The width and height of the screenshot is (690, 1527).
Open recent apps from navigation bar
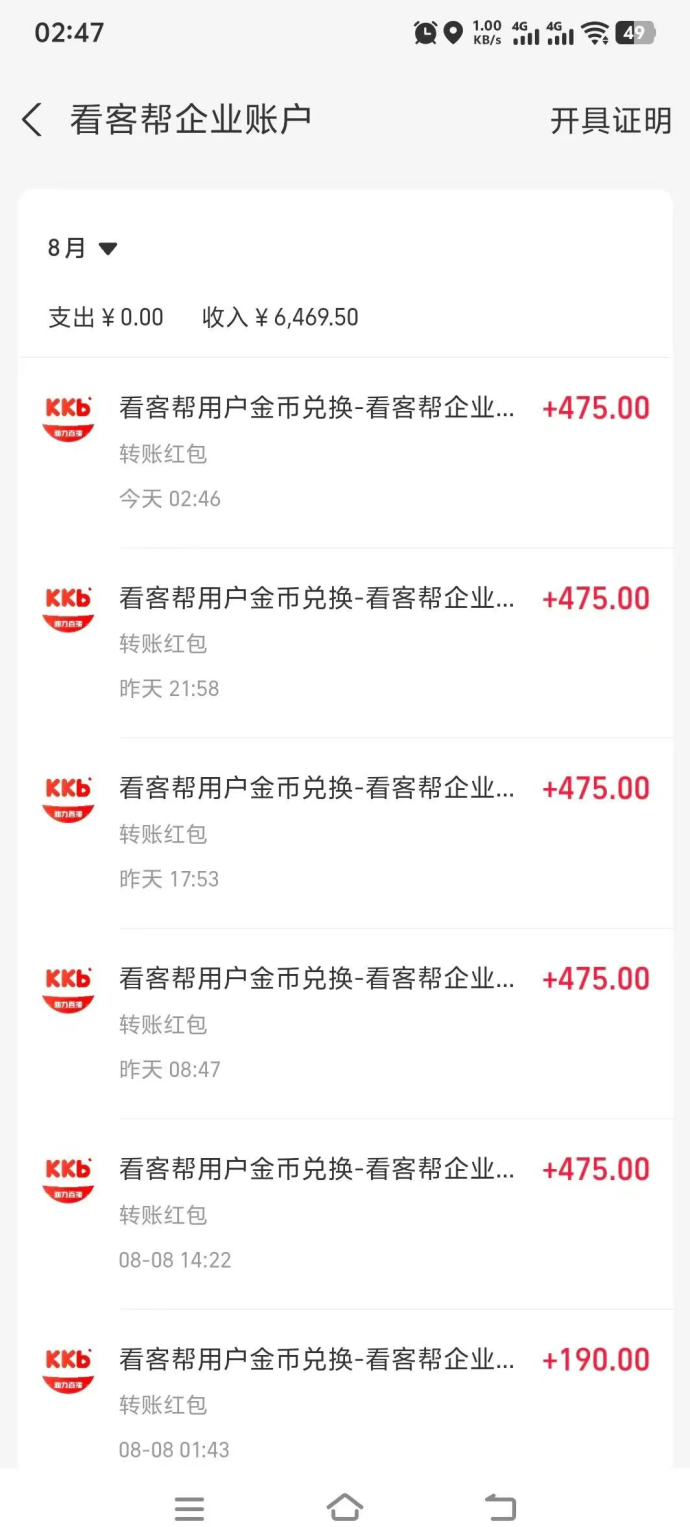pos(189,1507)
